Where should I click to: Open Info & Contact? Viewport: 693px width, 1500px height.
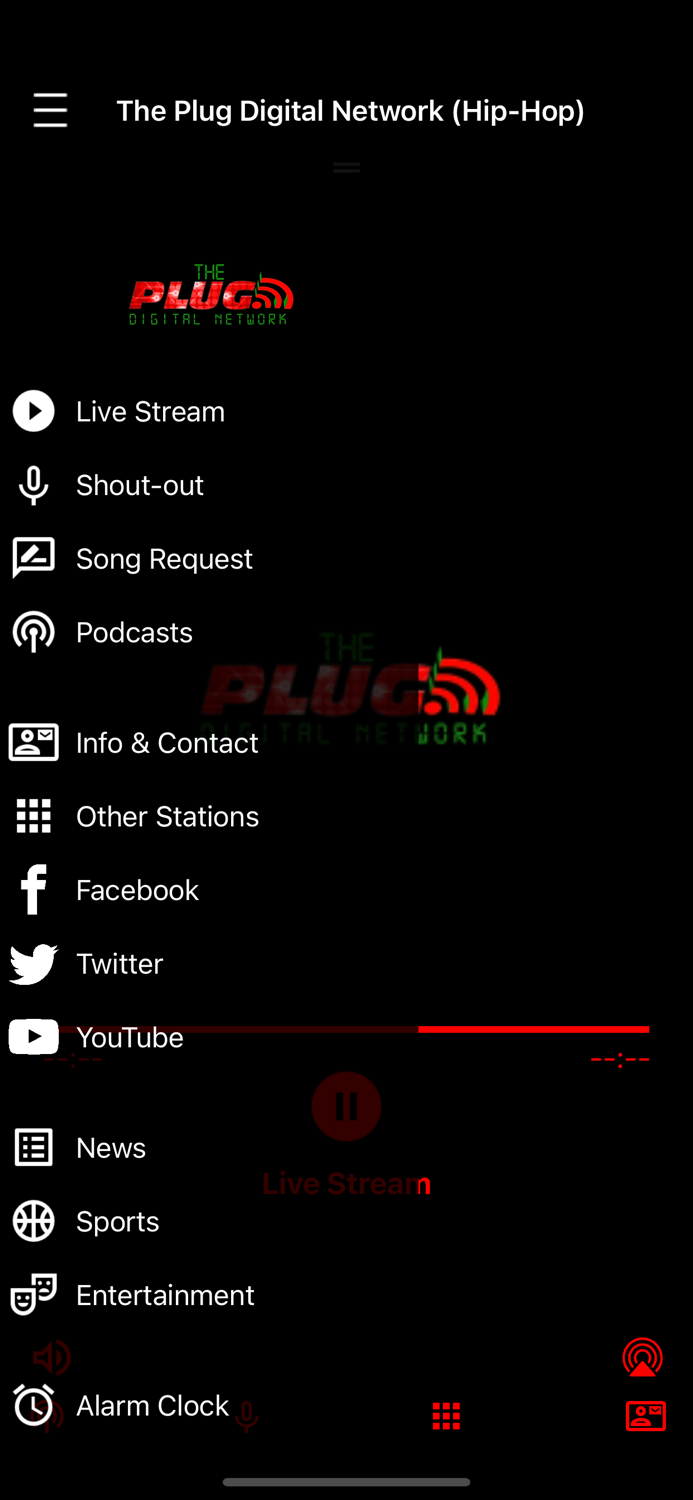[134, 743]
